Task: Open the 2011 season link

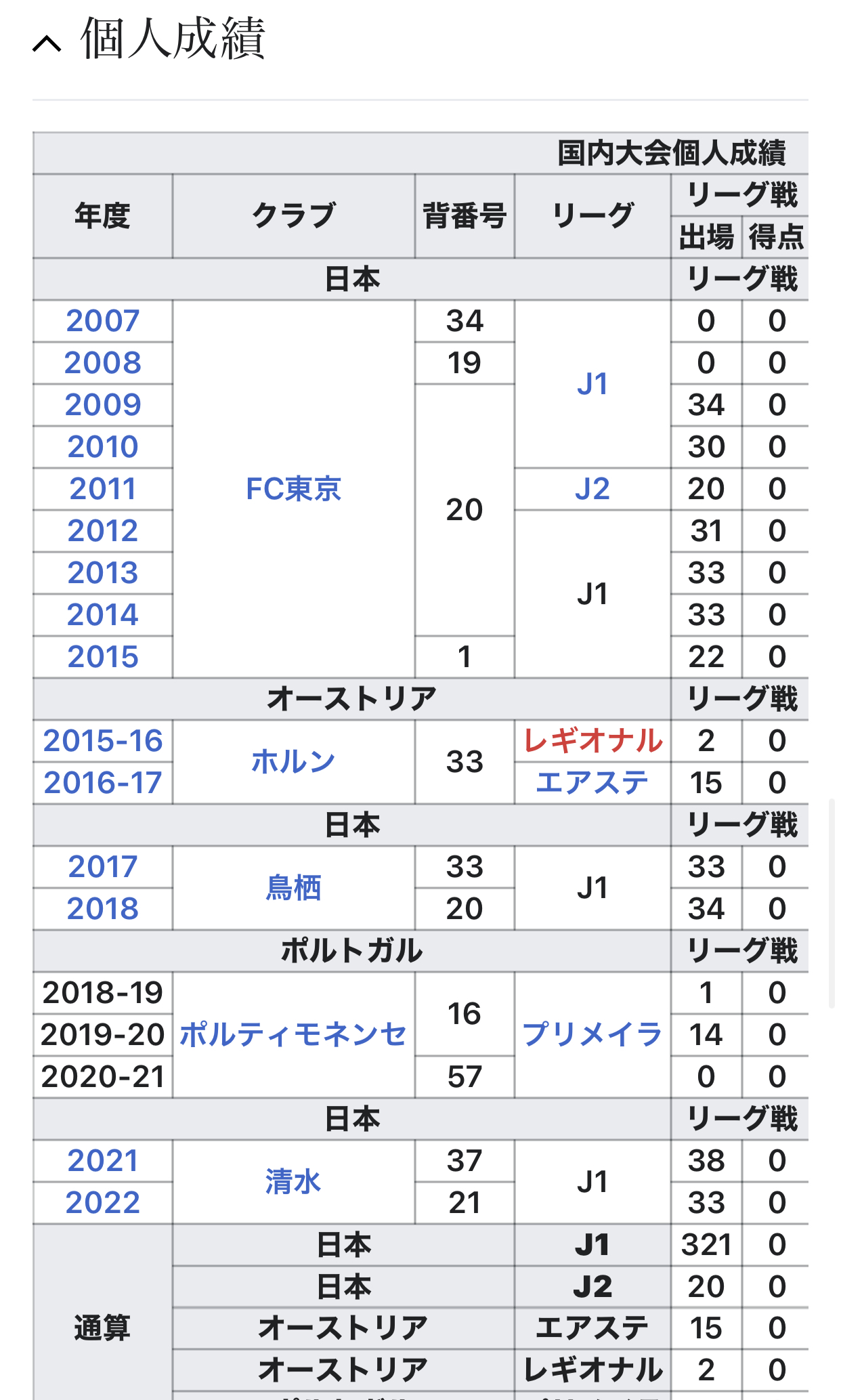Action: click(x=103, y=489)
